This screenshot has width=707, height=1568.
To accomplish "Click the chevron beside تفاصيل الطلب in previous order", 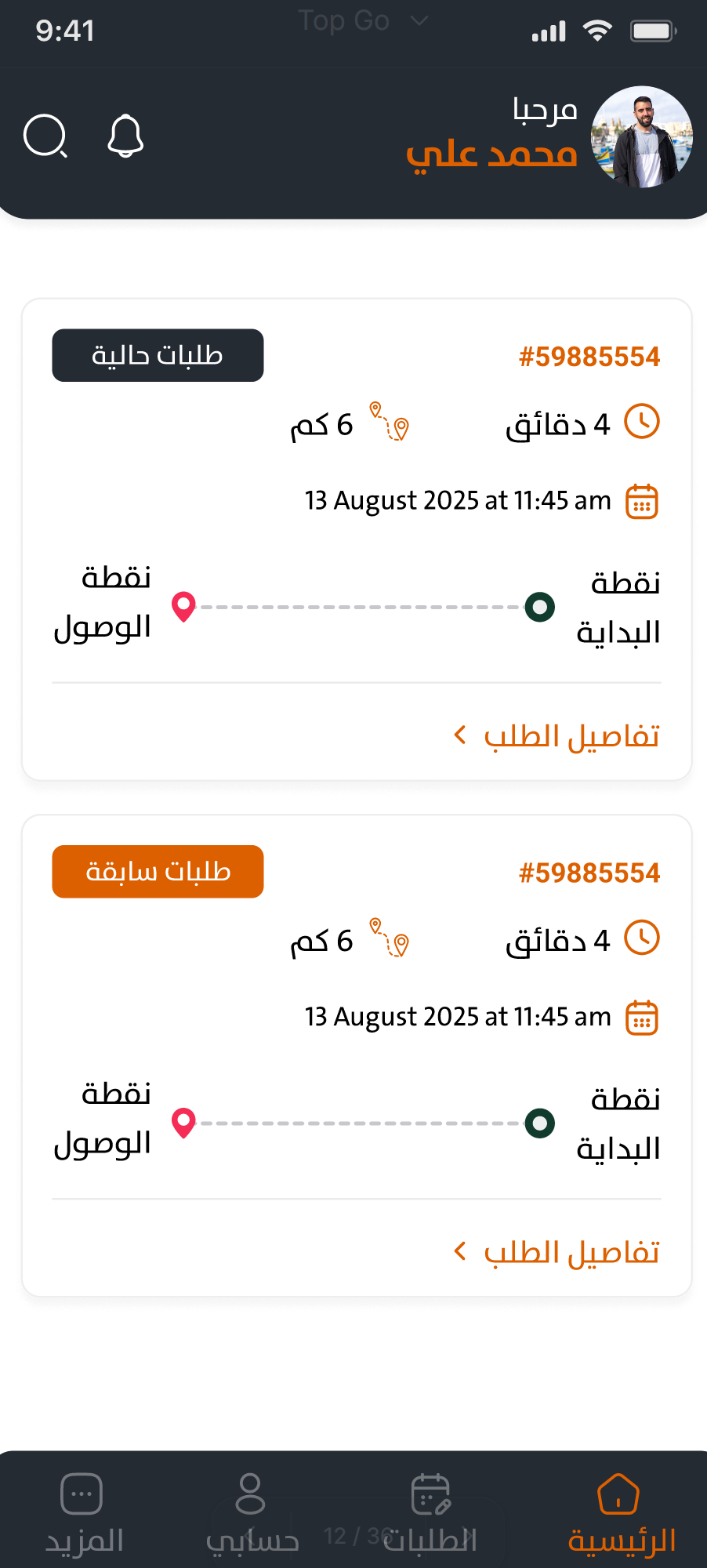I will [459, 1251].
